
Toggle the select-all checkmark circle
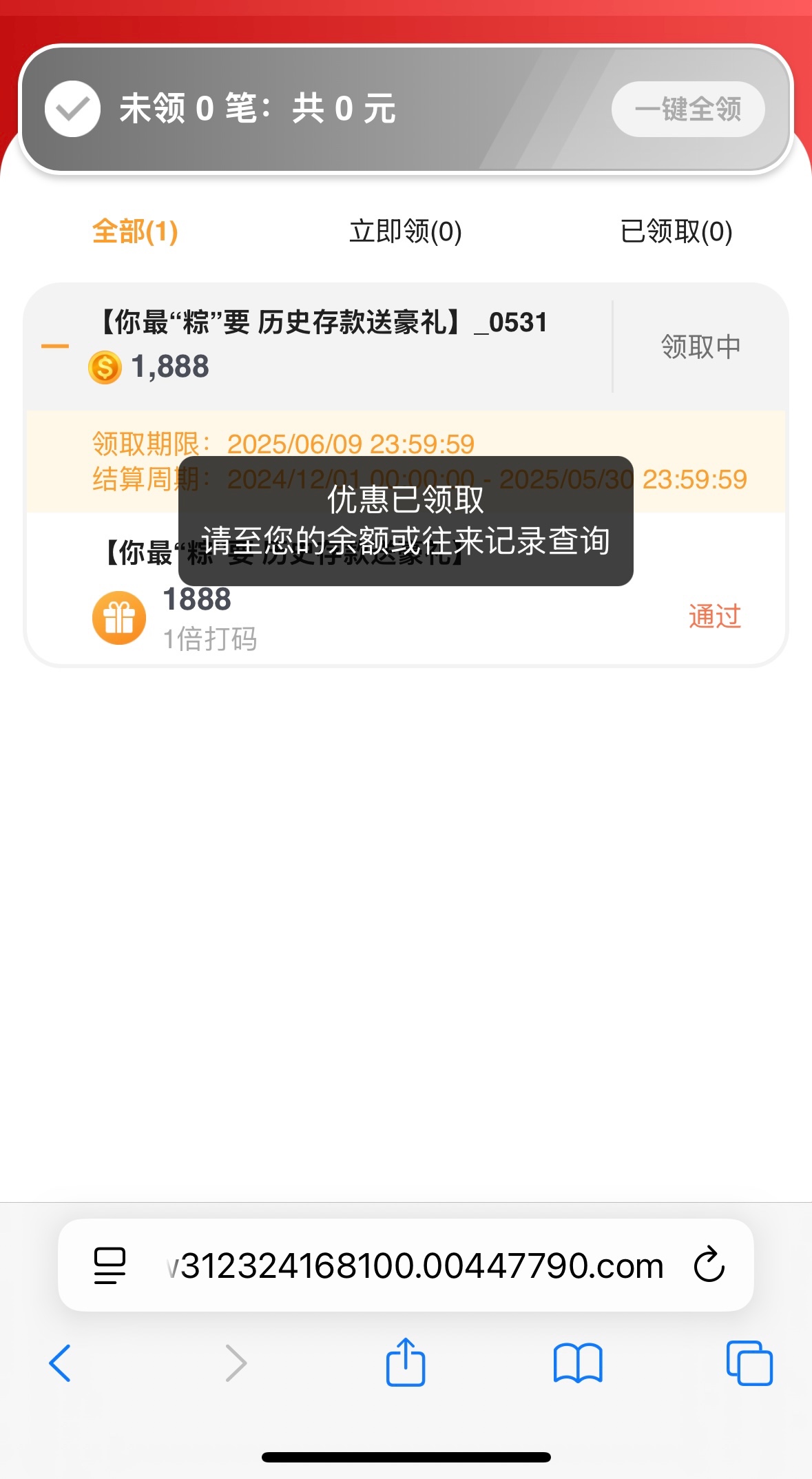pos(72,109)
